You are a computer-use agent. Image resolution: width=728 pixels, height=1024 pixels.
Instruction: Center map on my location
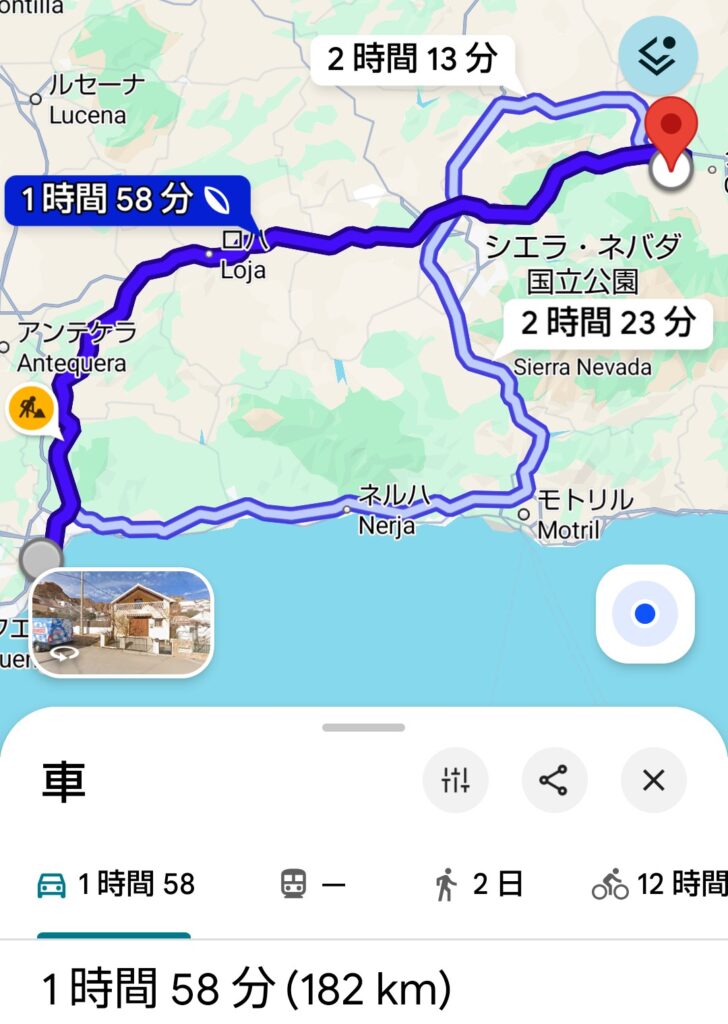[x=644, y=614]
